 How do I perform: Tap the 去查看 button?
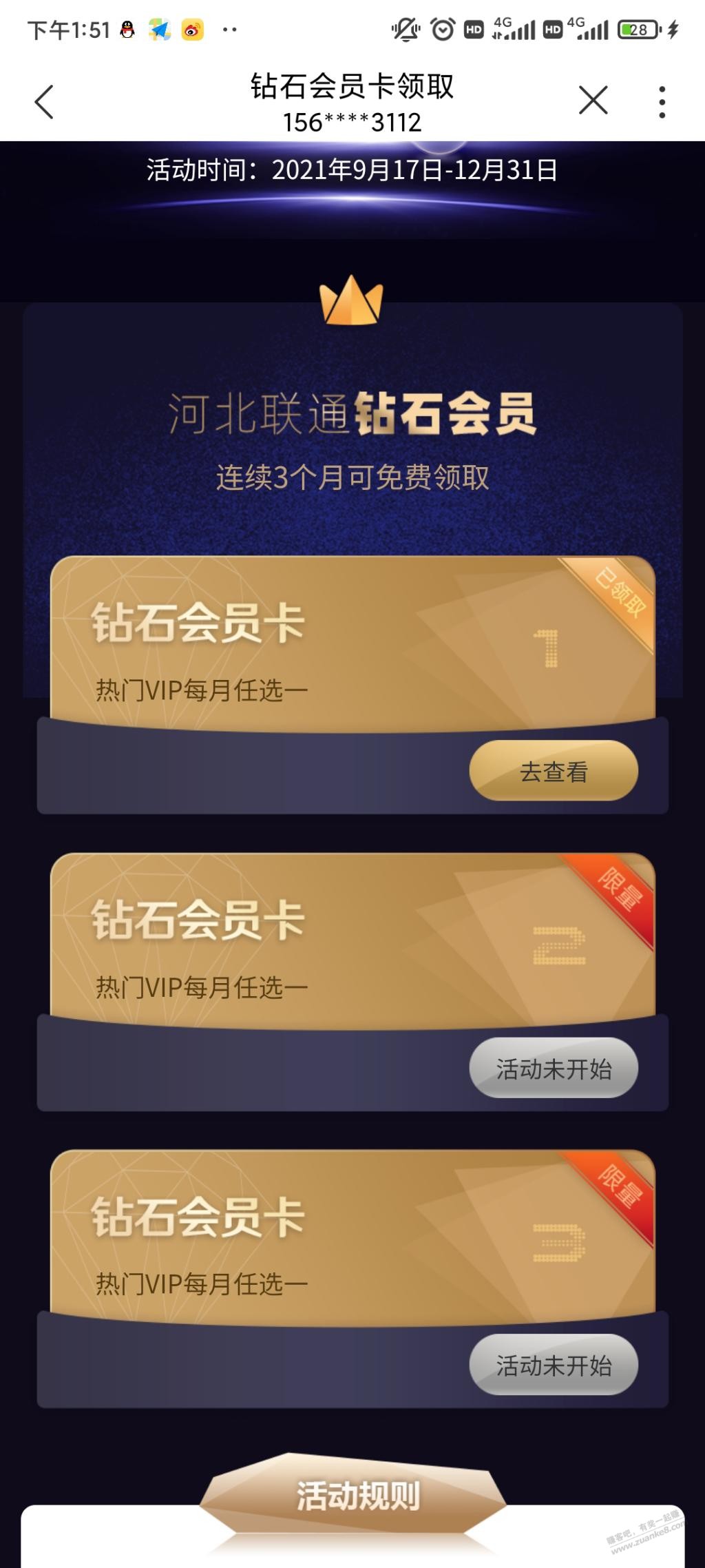point(554,771)
